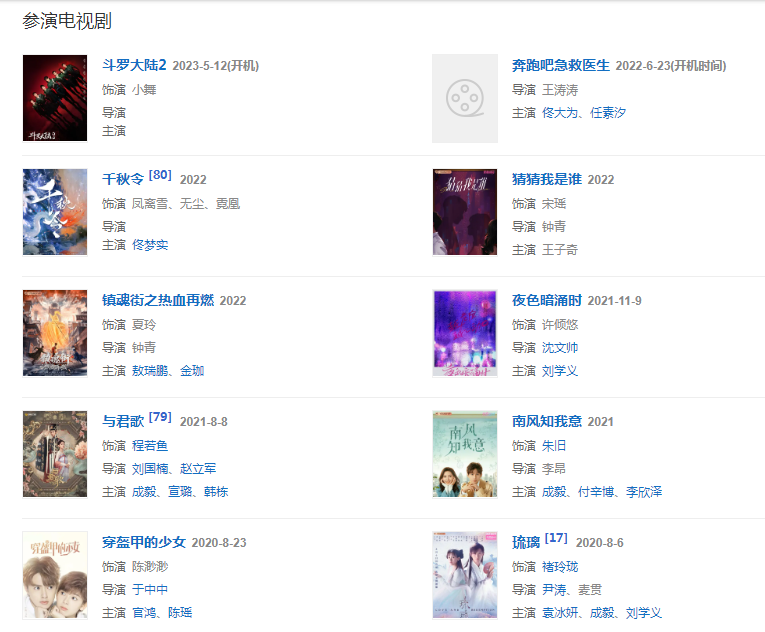The width and height of the screenshot is (765, 632).
Task: Open the 夜色暗涌时 title link
Action: click(x=546, y=300)
